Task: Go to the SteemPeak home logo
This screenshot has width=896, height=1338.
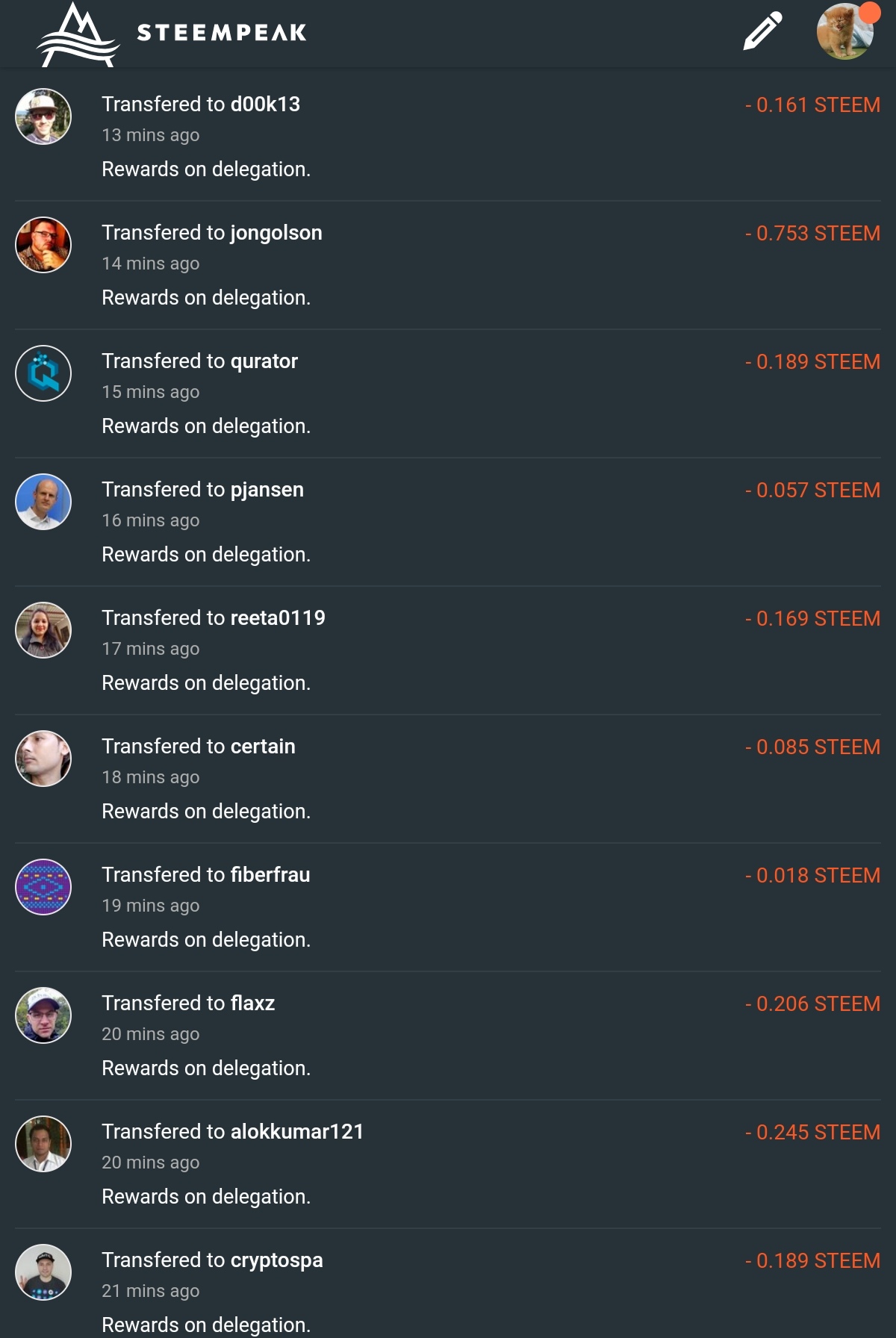Action: 172,34
